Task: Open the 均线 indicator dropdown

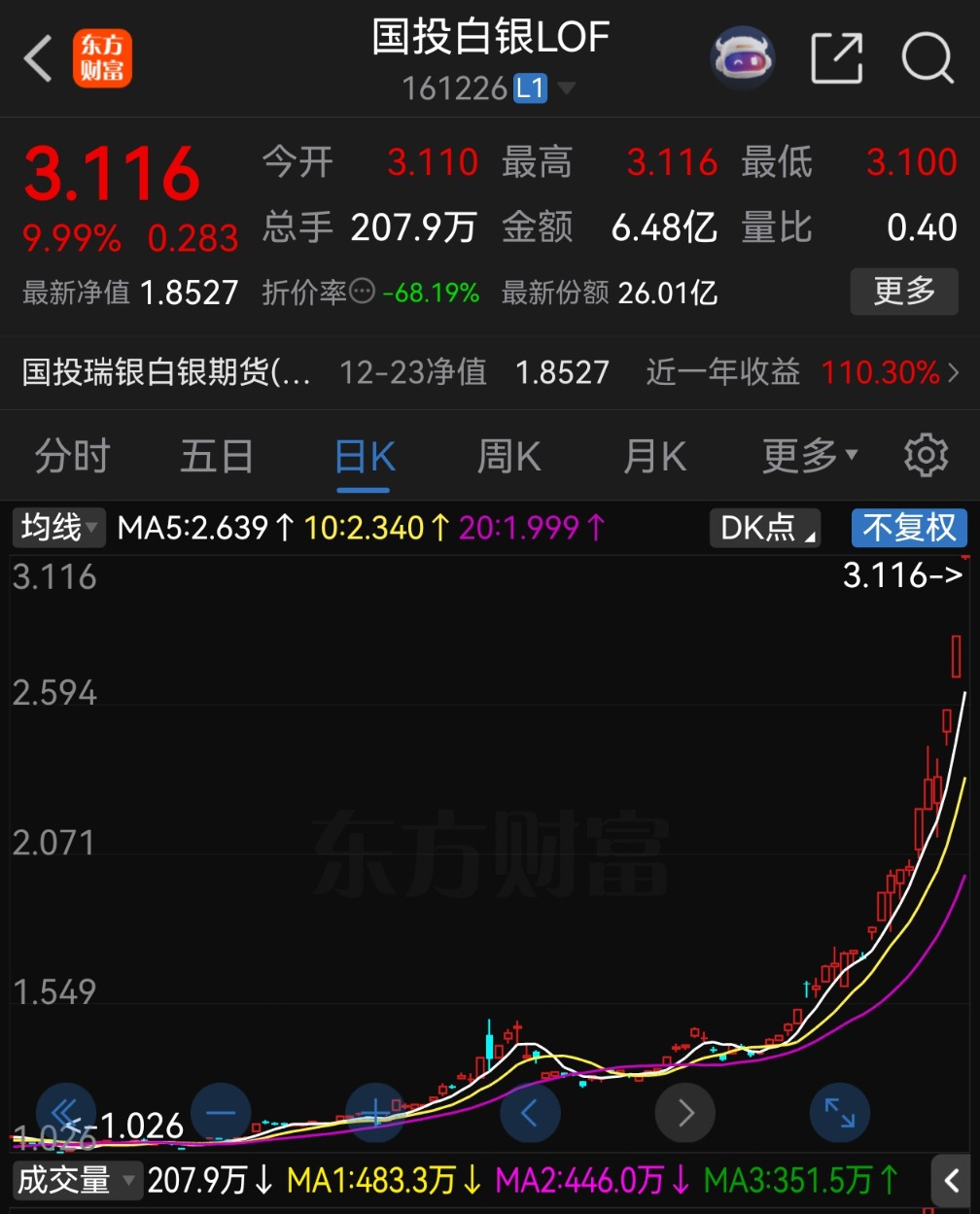Action: [60, 528]
